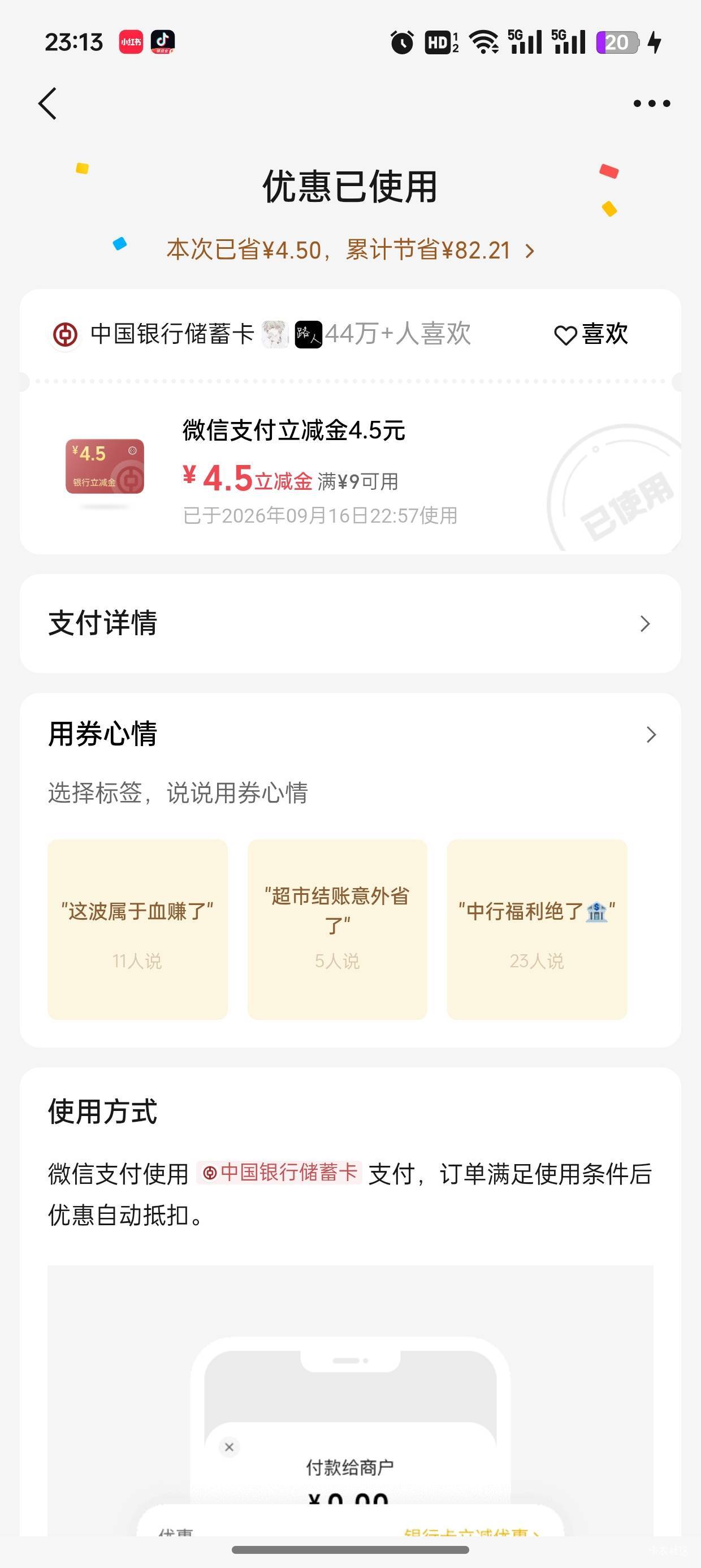The height and width of the screenshot is (1568, 701).
Task: Open the 支付详情 row
Action: click(350, 623)
